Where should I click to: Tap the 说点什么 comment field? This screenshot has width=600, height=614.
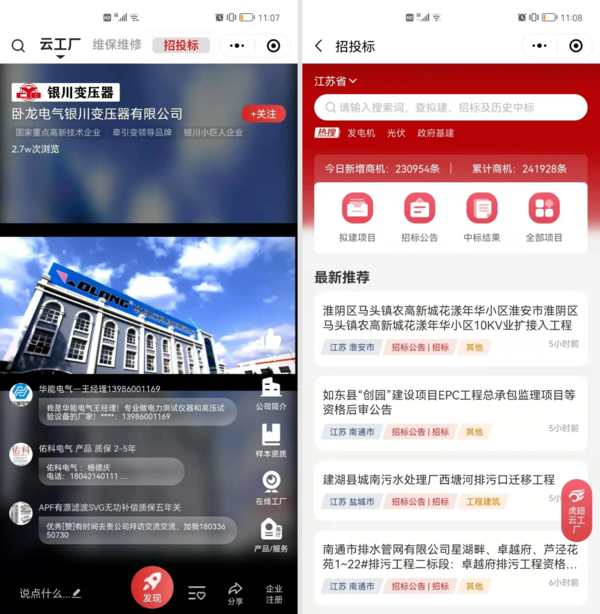(x=50, y=593)
